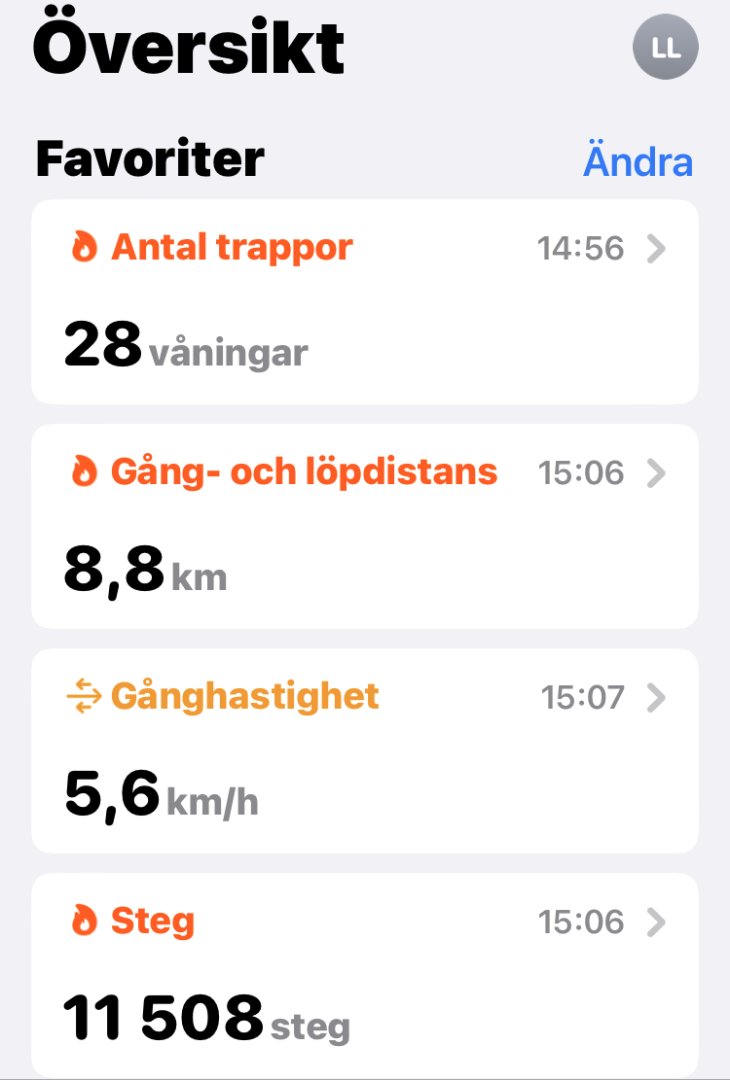This screenshot has width=730, height=1080.
Task: Tap Ändra to edit favorites
Action: 637,161
